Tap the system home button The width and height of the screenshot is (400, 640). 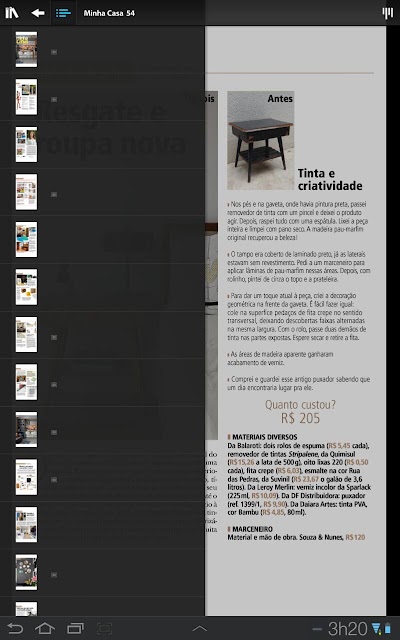[x=45, y=628]
